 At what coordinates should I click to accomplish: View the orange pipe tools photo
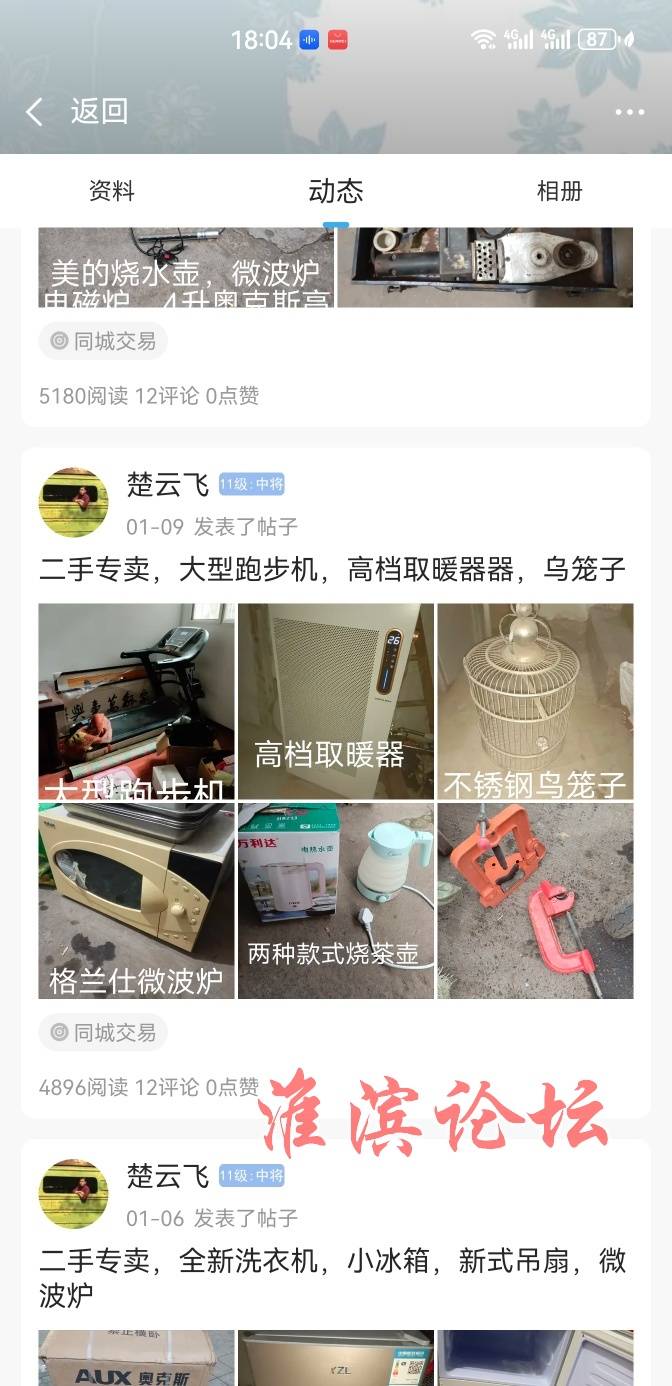coord(535,900)
